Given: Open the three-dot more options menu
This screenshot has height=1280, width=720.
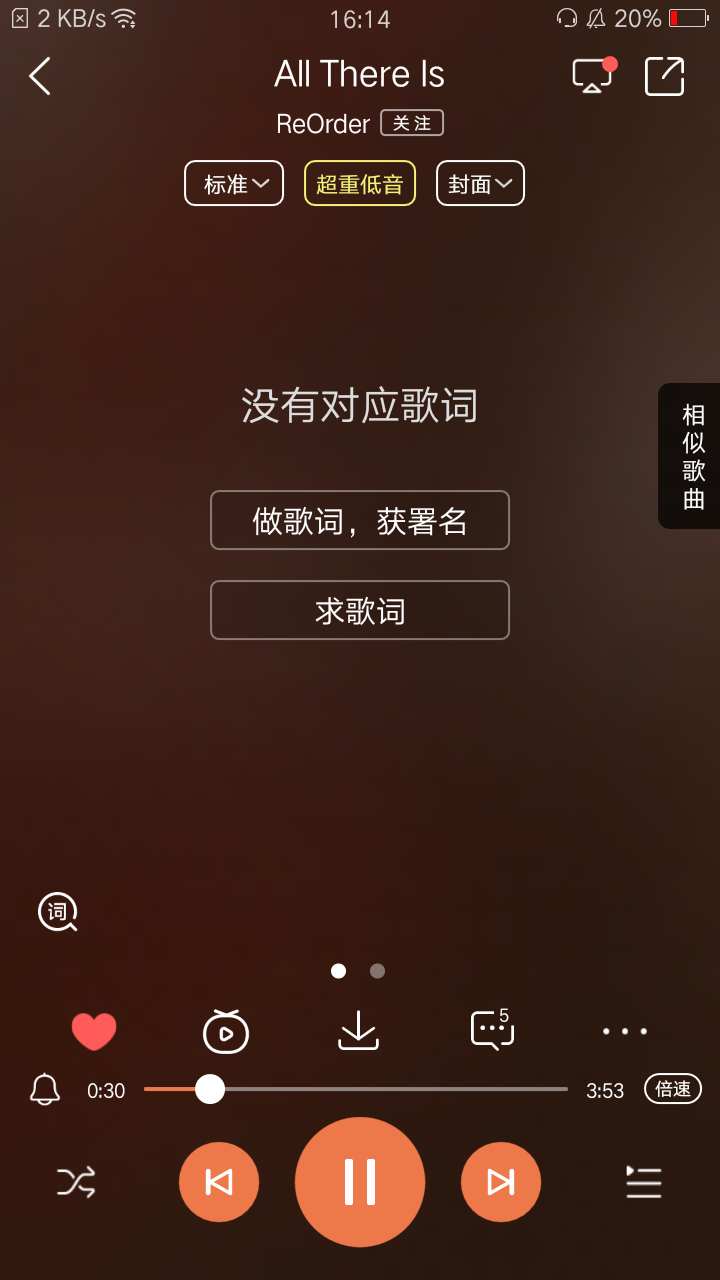Looking at the screenshot, I should coord(625,1031).
